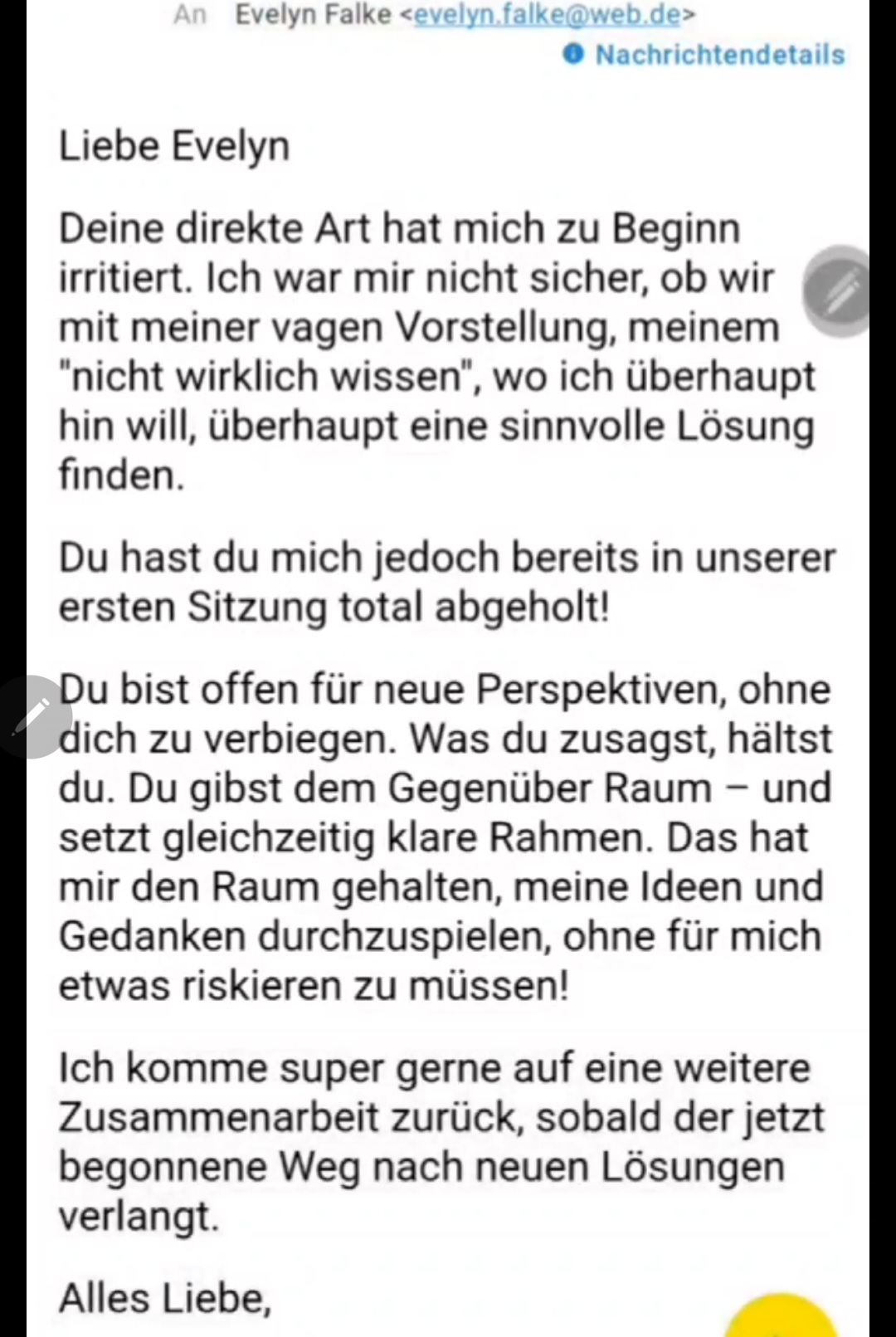Image resolution: width=896 pixels, height=1337 pixels.
Task: Tap the gray pencil button beside "ob wir"
Action: (x=841, y=291)
